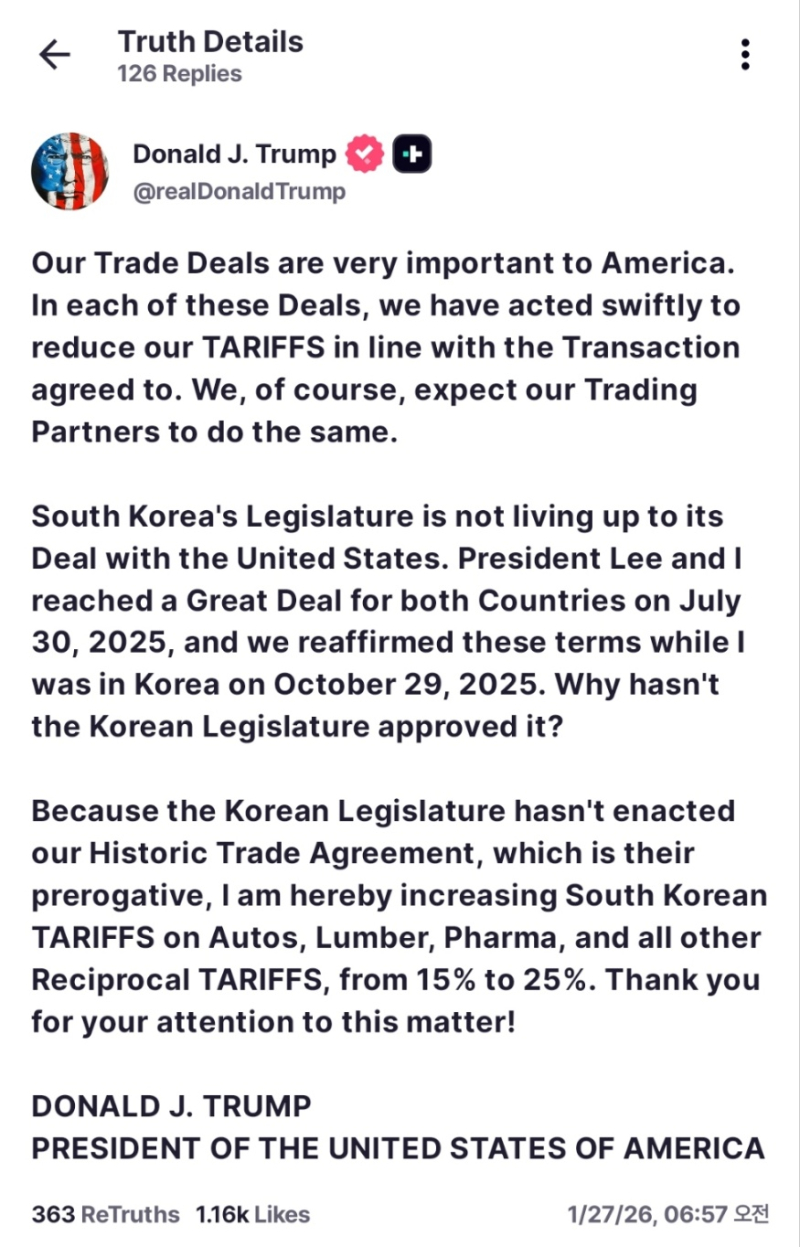Screen dimensions: 800x1247
Task: Open the three-dot overflow menu
Action: [x=745, y=55]
